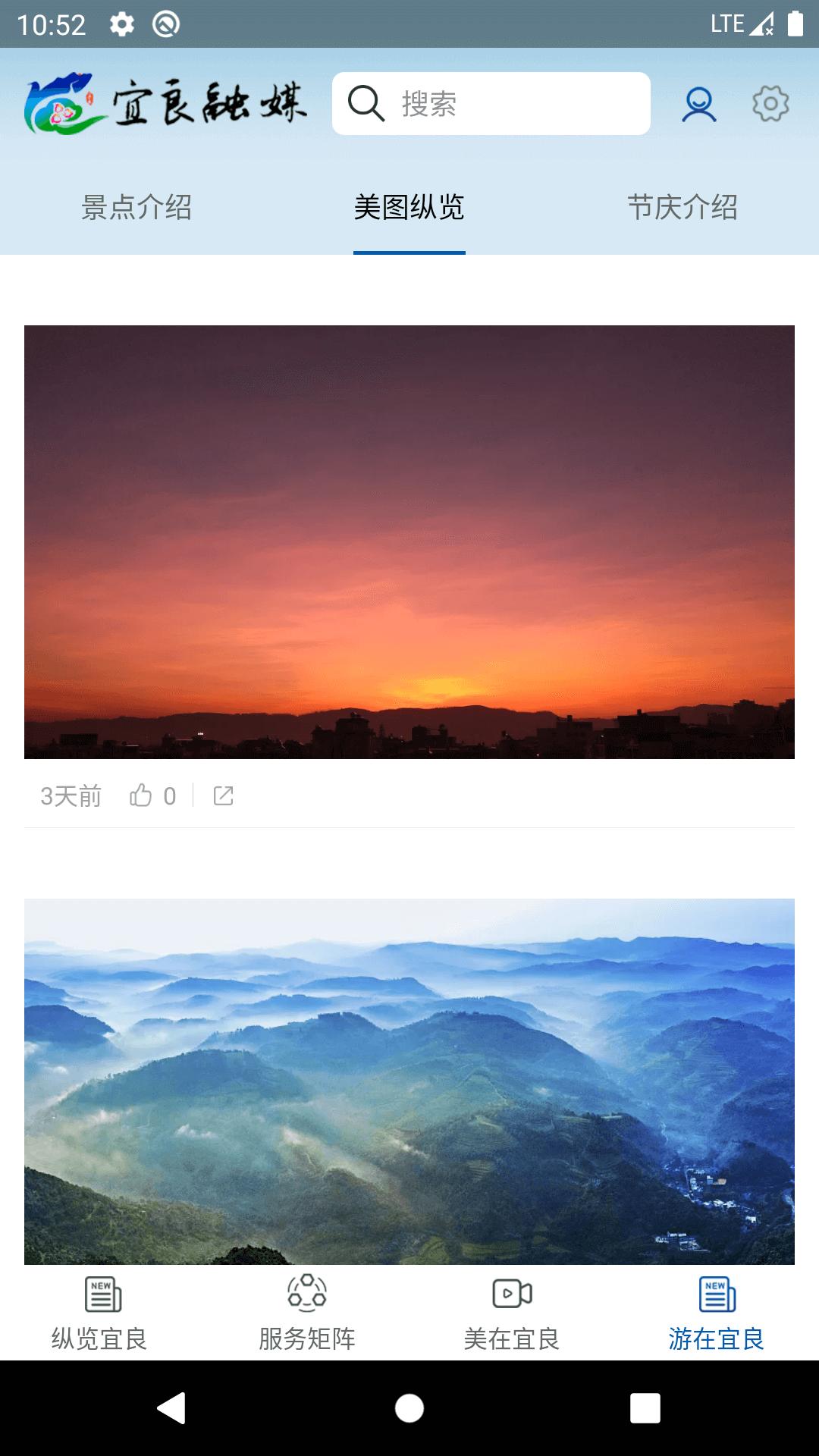The width and height of the screenshot is (819, 1456).
Task: Go to the system home screen
Action: pyautogui.click(x=409, y=1409)
